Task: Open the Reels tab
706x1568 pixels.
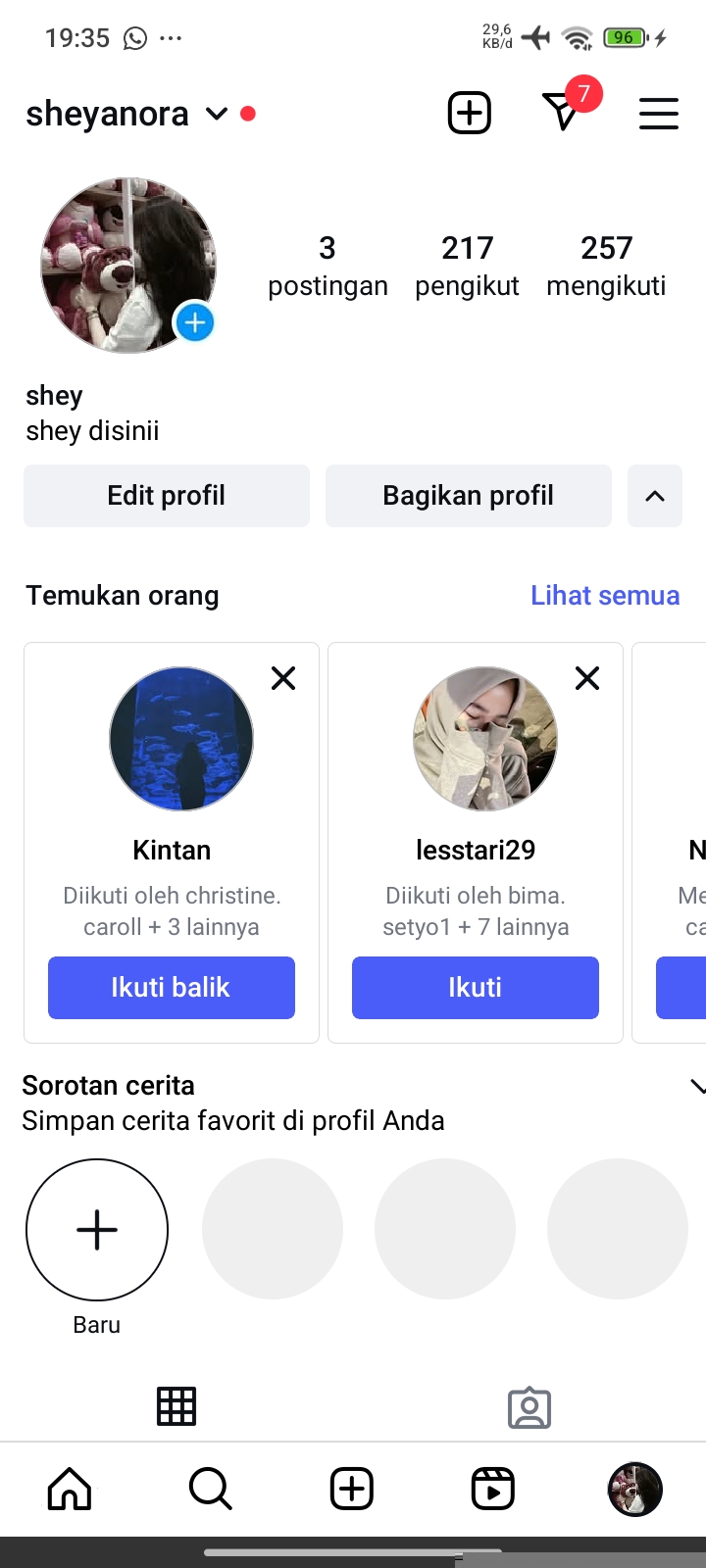Action: pyautogui.click(x=493, y=1489)
